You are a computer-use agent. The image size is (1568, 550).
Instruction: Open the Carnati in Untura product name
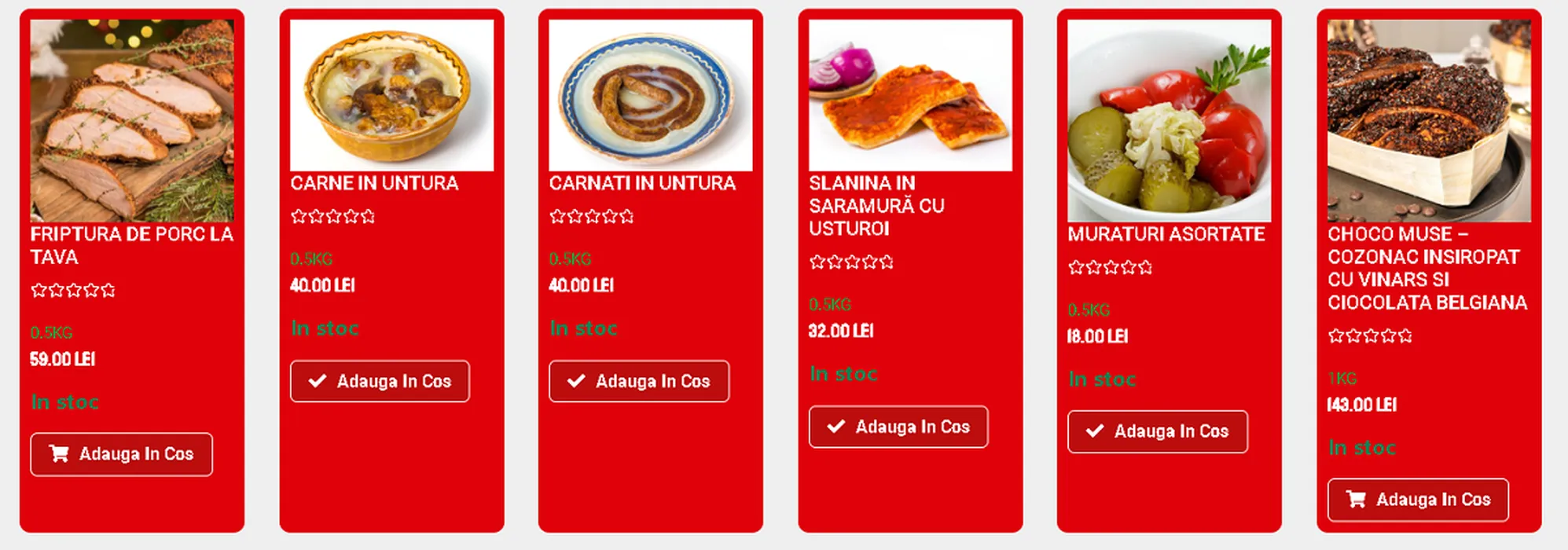(642, 183)
